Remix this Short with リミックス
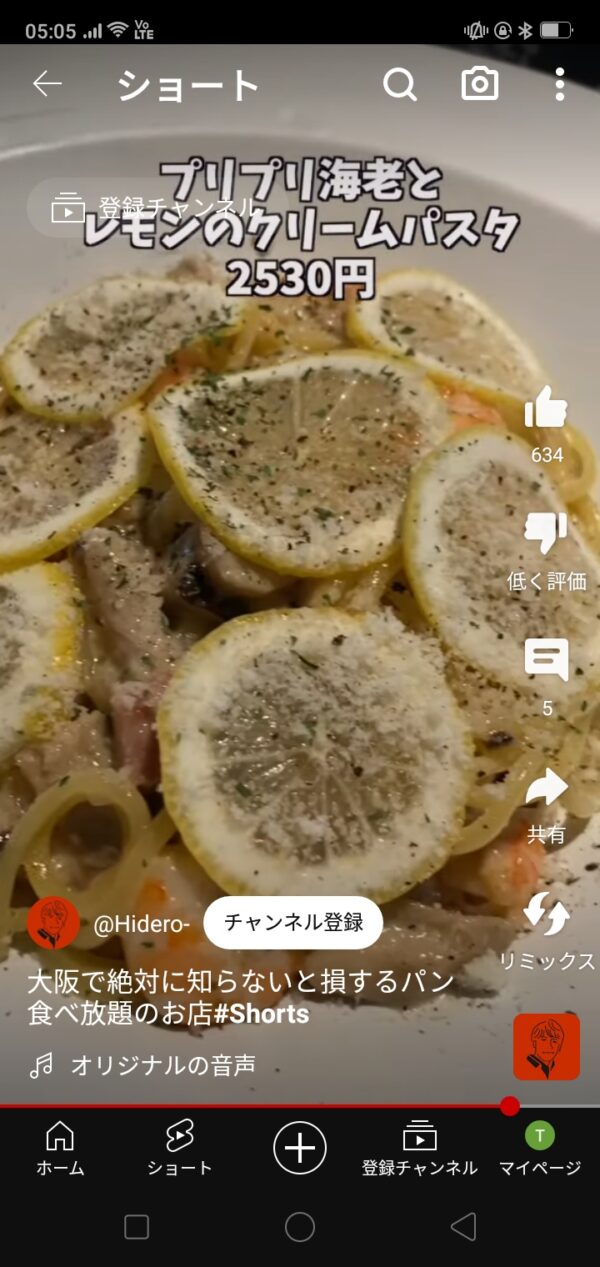Image resolution: width=600 pixels, height=1267 pixels. [546, 916]
